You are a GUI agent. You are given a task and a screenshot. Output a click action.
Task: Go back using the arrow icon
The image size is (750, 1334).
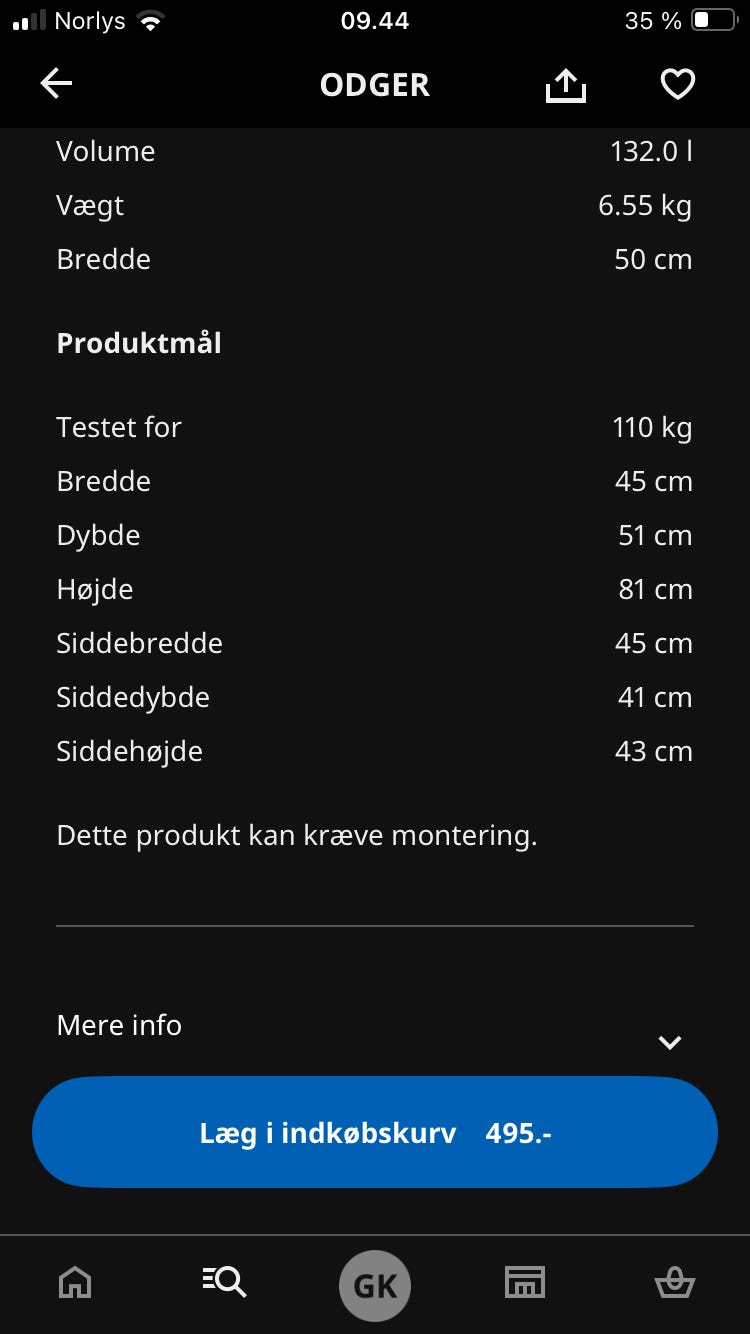(56, 84)
